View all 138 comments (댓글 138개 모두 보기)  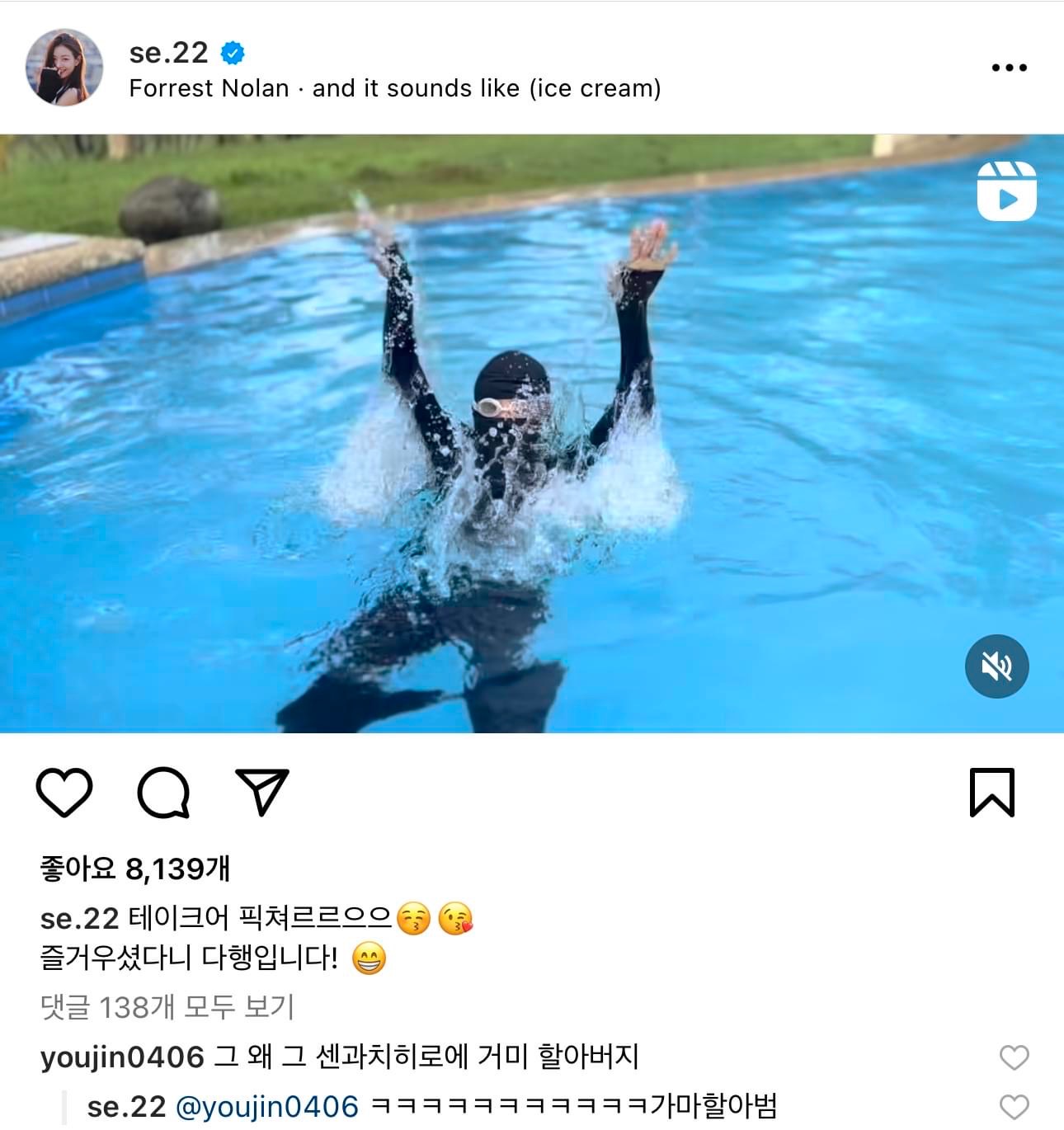167,1007
